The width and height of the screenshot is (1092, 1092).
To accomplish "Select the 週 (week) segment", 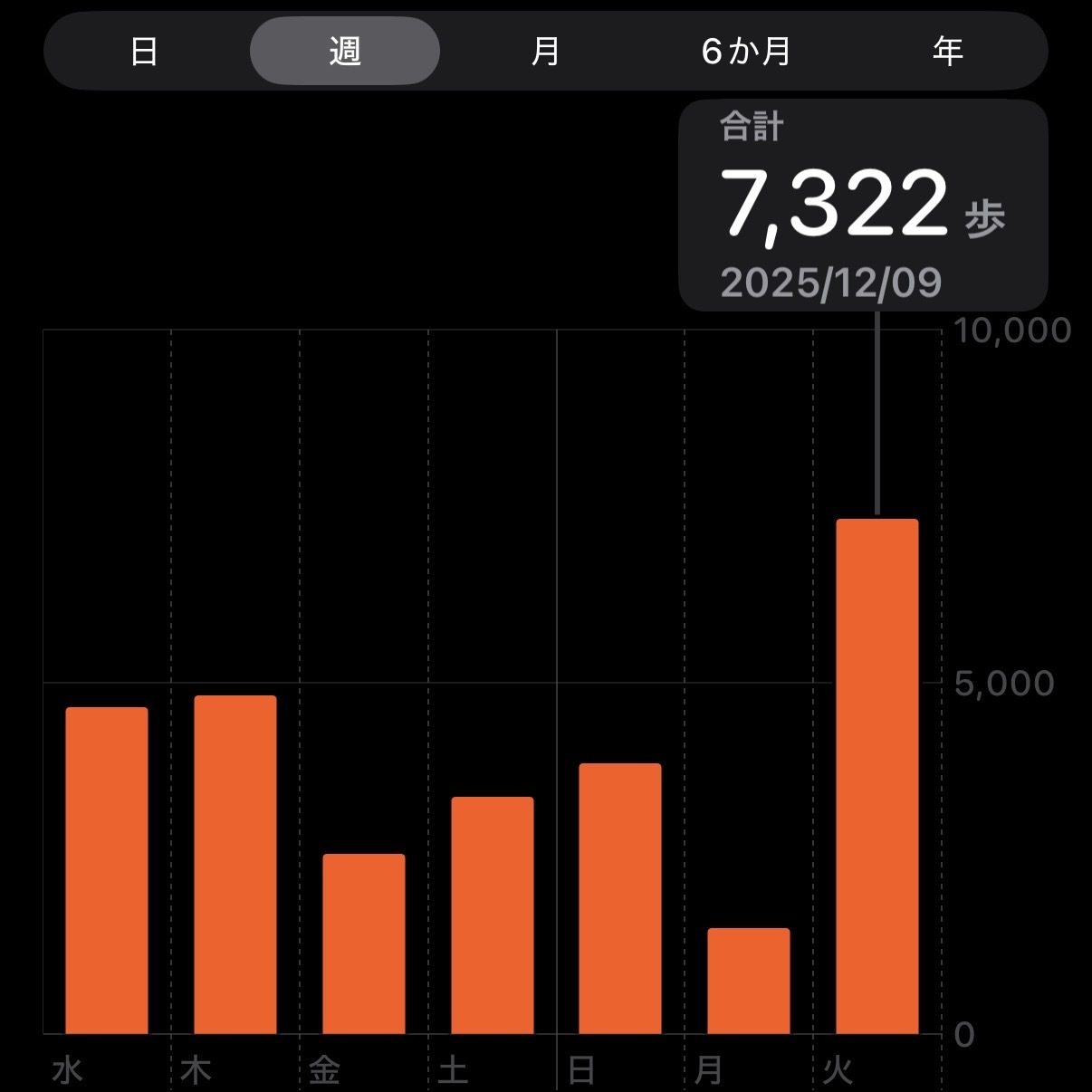I will coord(345,51).
